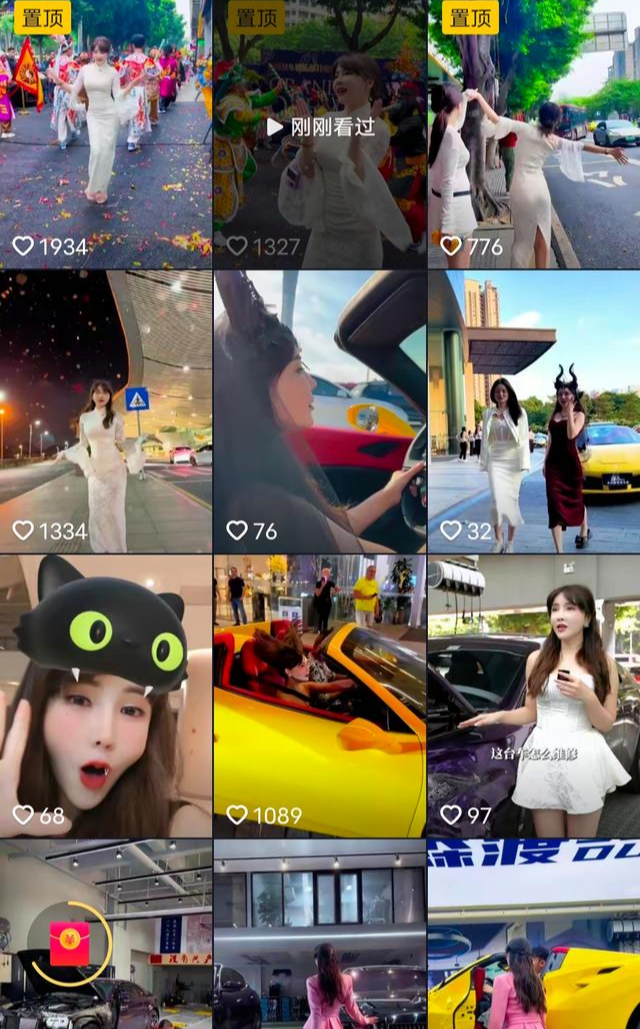Open the video with 32 likes

tap(534, 410)
